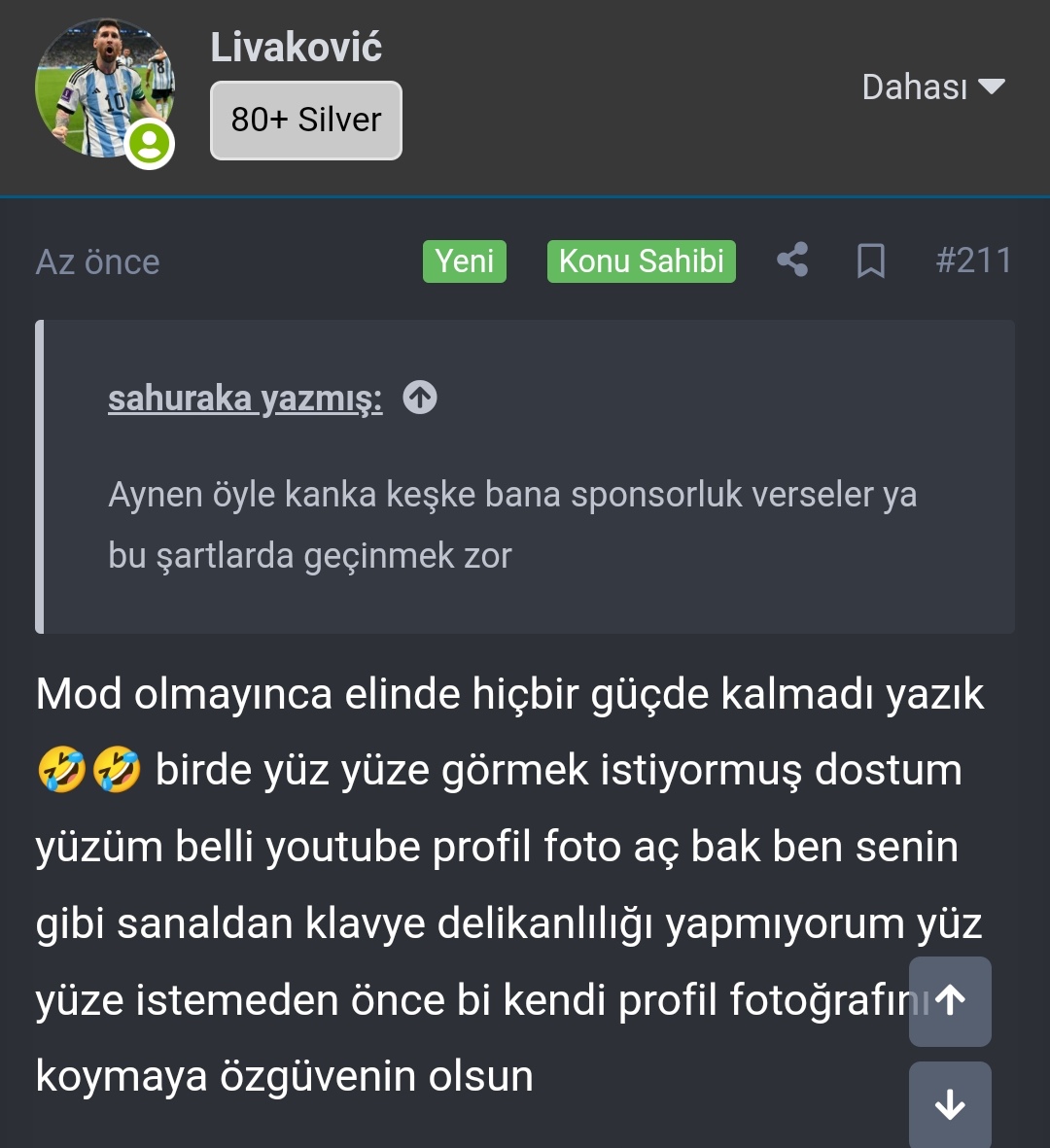
Task: Jump to the quoted sahuraka post
Action: point(420,398)
